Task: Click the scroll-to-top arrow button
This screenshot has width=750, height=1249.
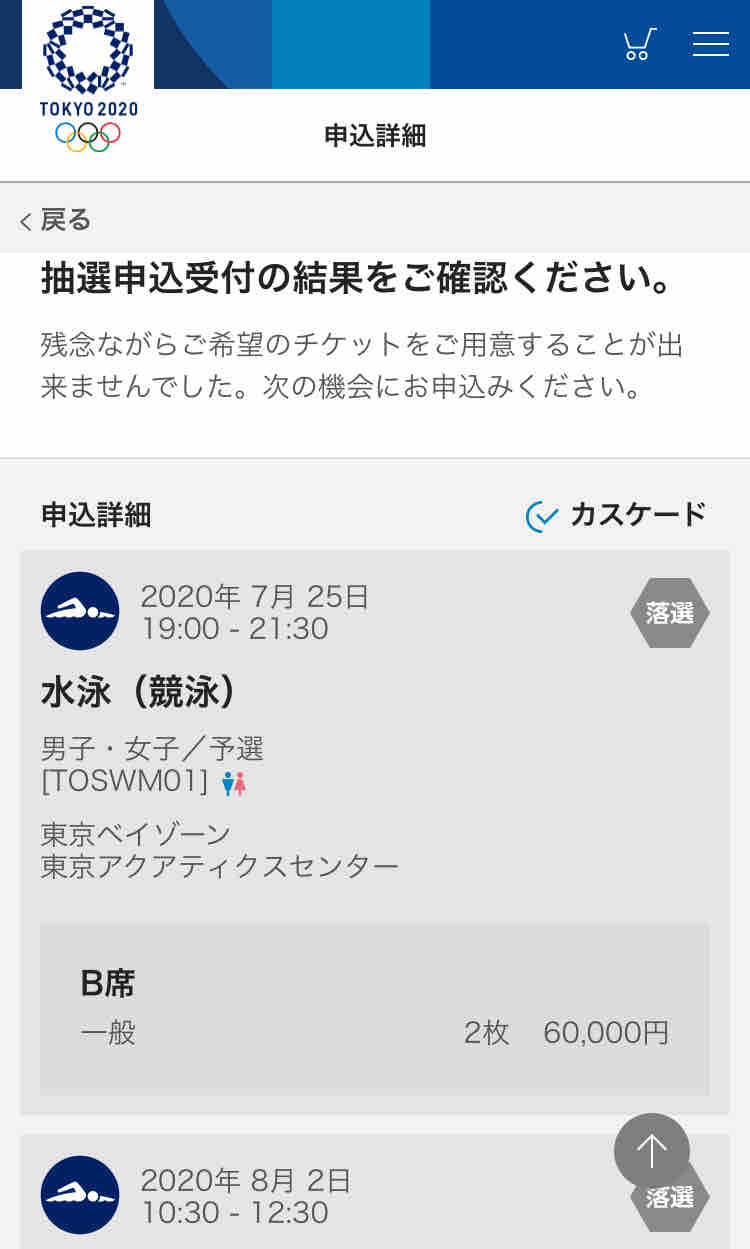Action: [x=652, y=1152]
